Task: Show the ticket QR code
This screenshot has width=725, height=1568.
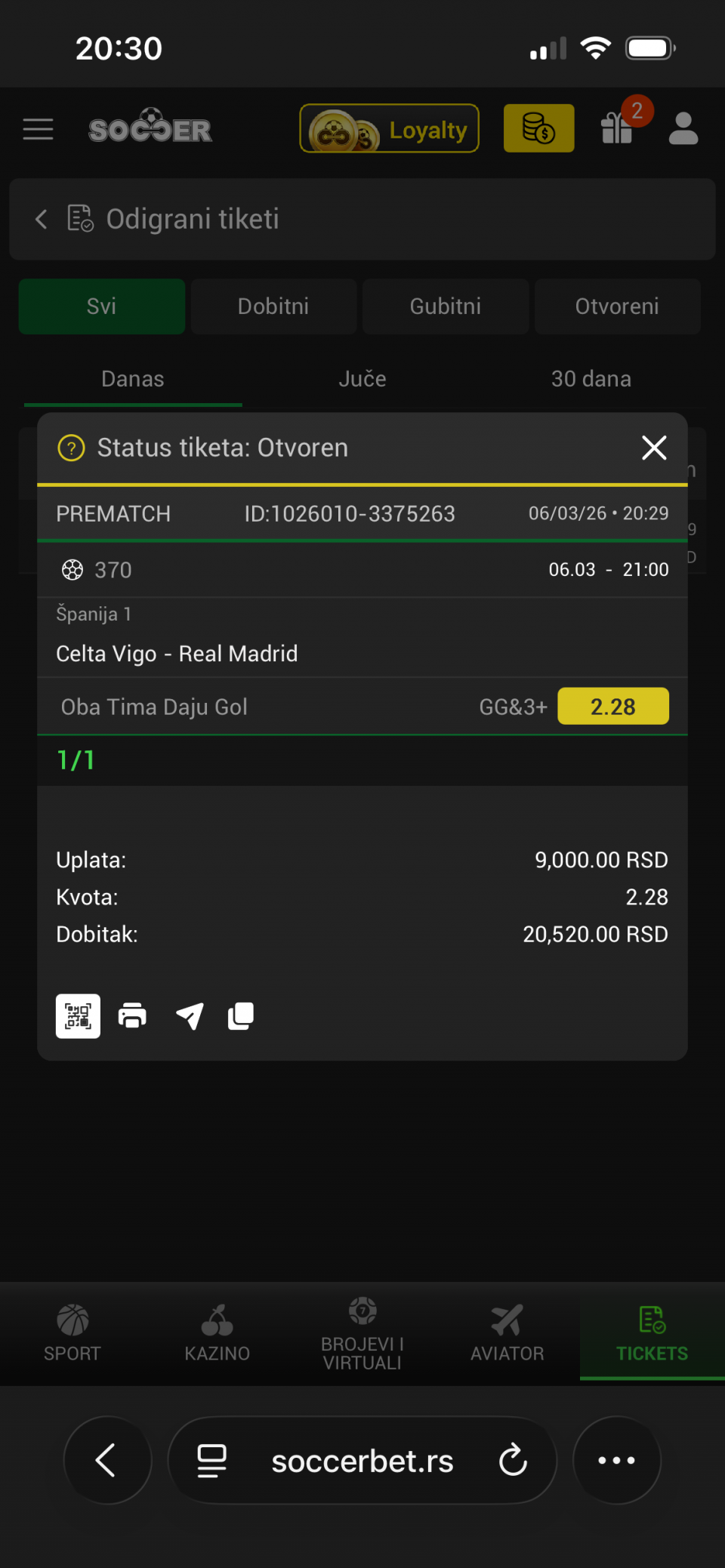Action: [x=78, y=1016]
